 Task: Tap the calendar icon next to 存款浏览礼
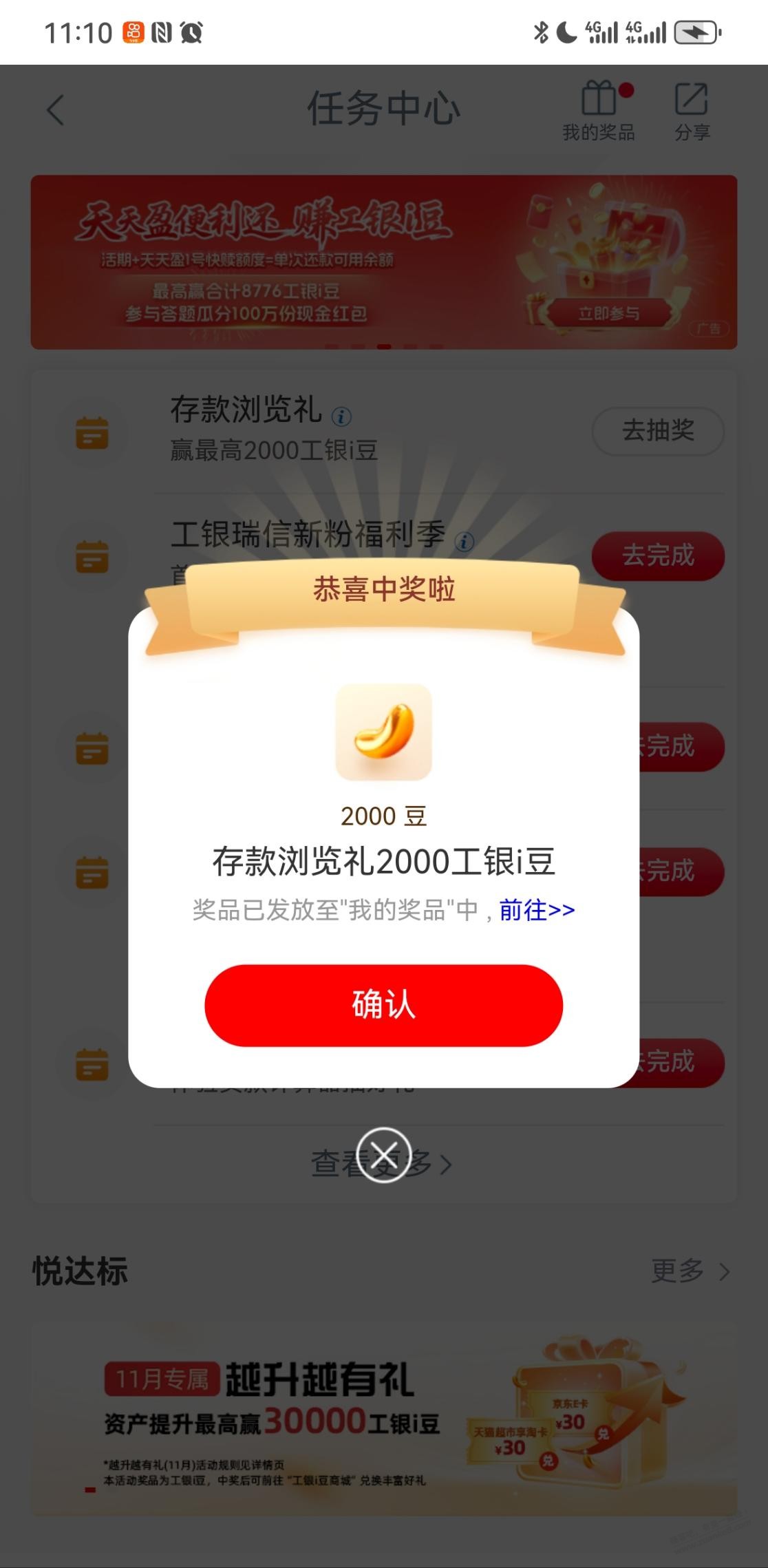pyautogui.click(x=92, y=432)
